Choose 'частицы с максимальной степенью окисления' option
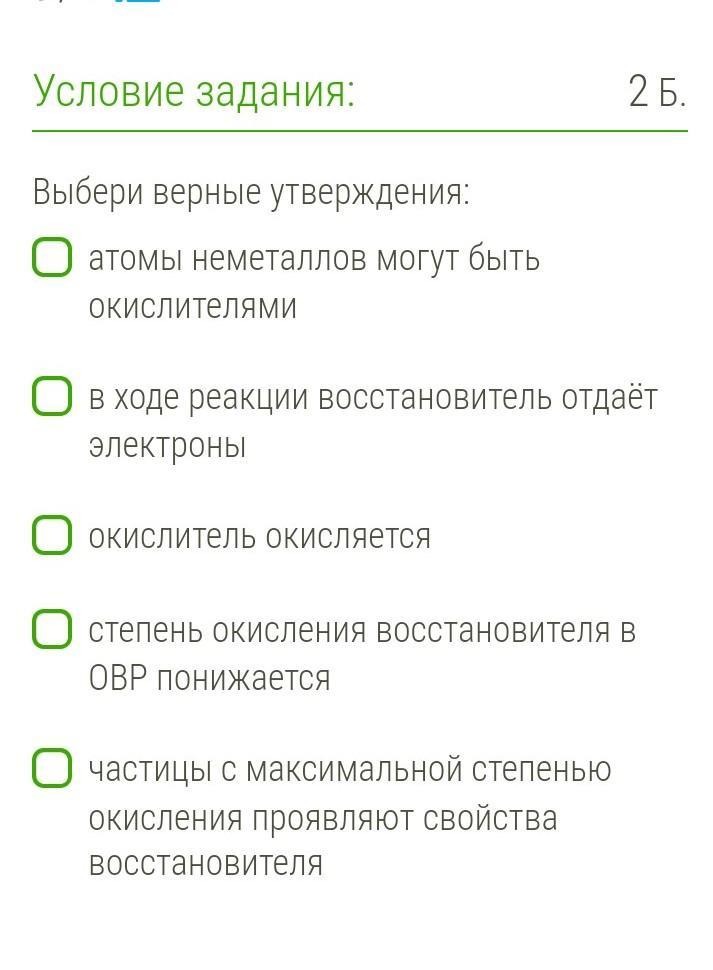 [x=52, y=769]
